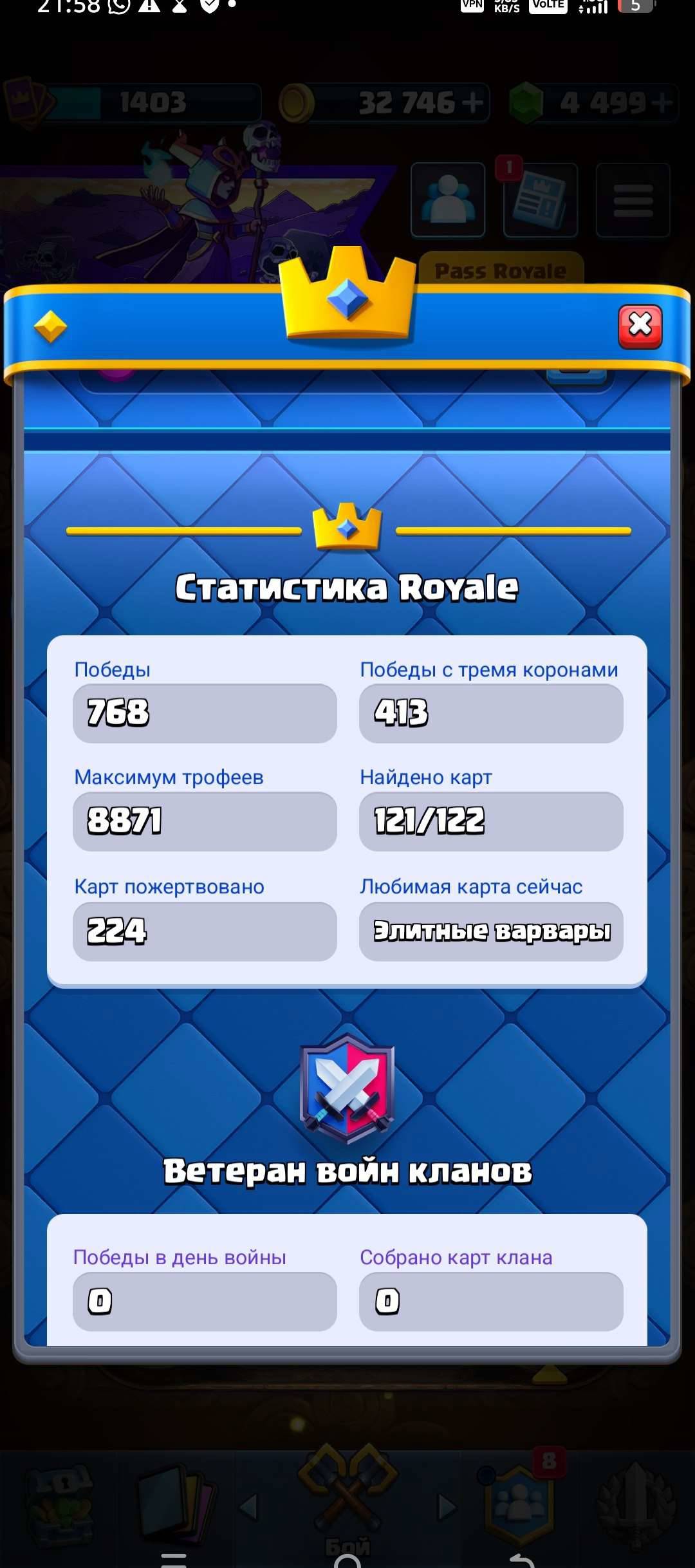Close the player profile popup
The height and width of the screenshot is (1568, 695).
pyautogui.click(x=640, y=326)
